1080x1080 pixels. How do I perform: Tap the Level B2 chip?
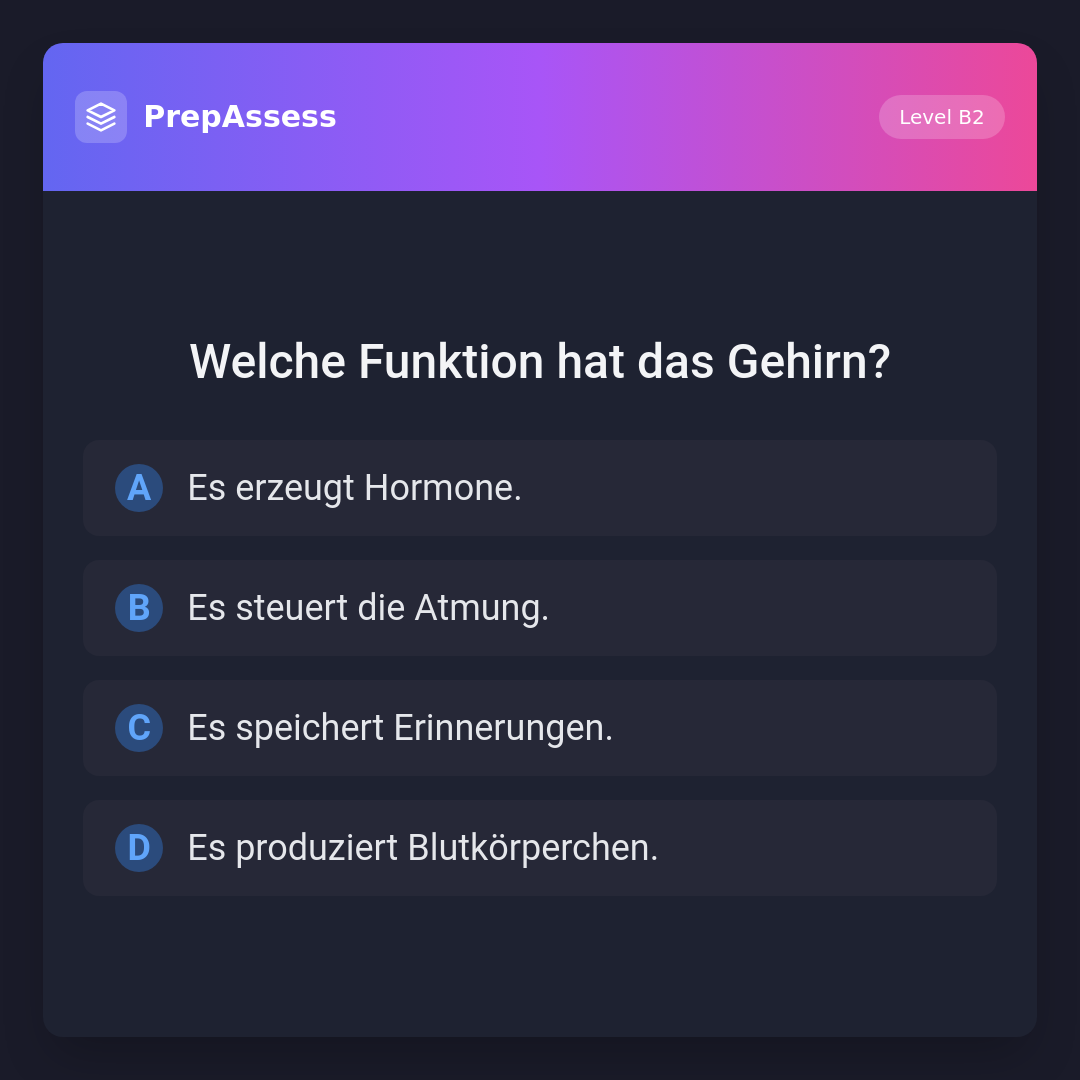pyautogui.click(x=941, y=117)
